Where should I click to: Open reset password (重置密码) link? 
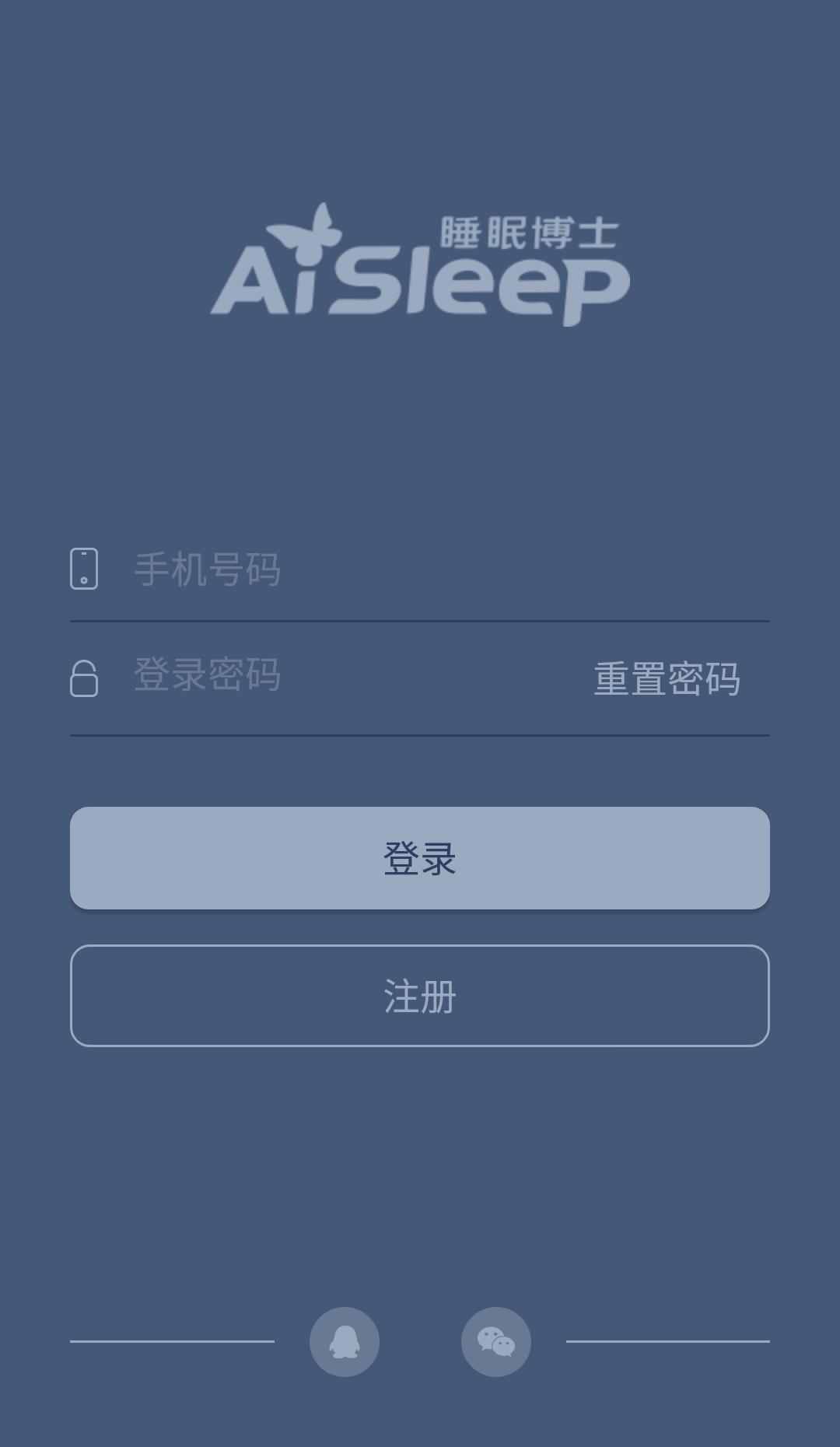[x=667, y=678]
